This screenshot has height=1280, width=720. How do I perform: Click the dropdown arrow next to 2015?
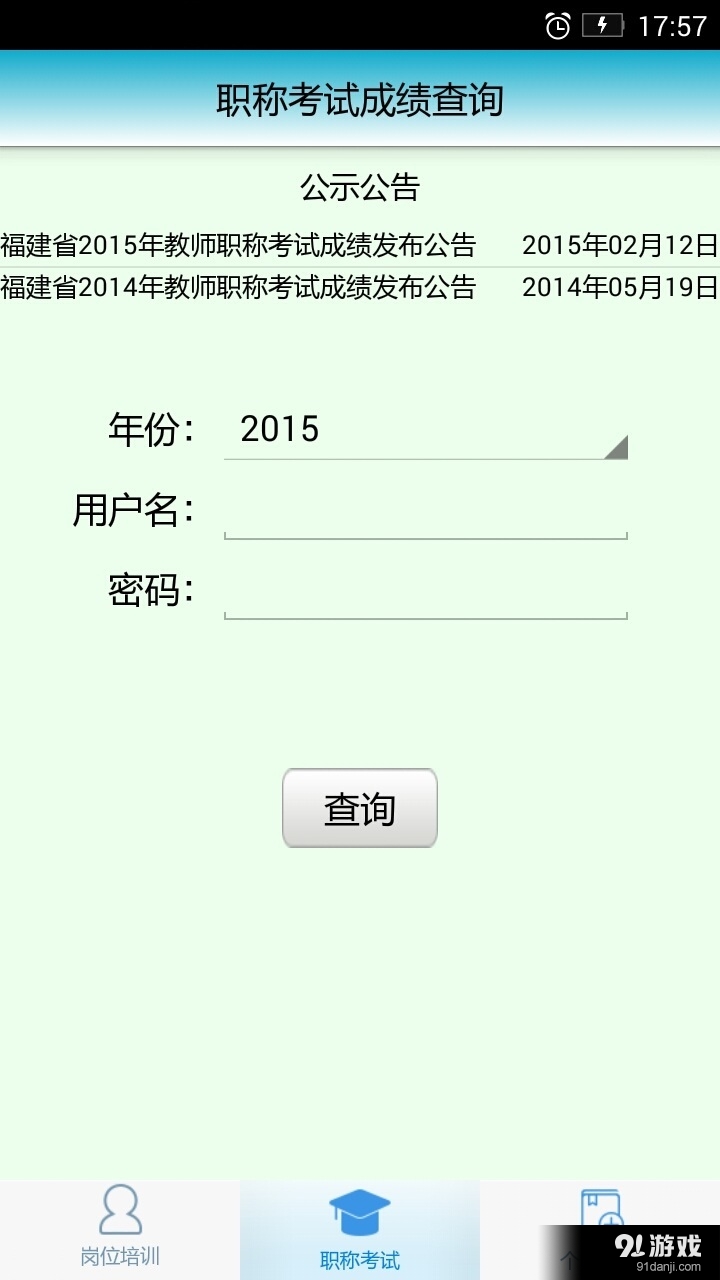click(x=618, y=448)
